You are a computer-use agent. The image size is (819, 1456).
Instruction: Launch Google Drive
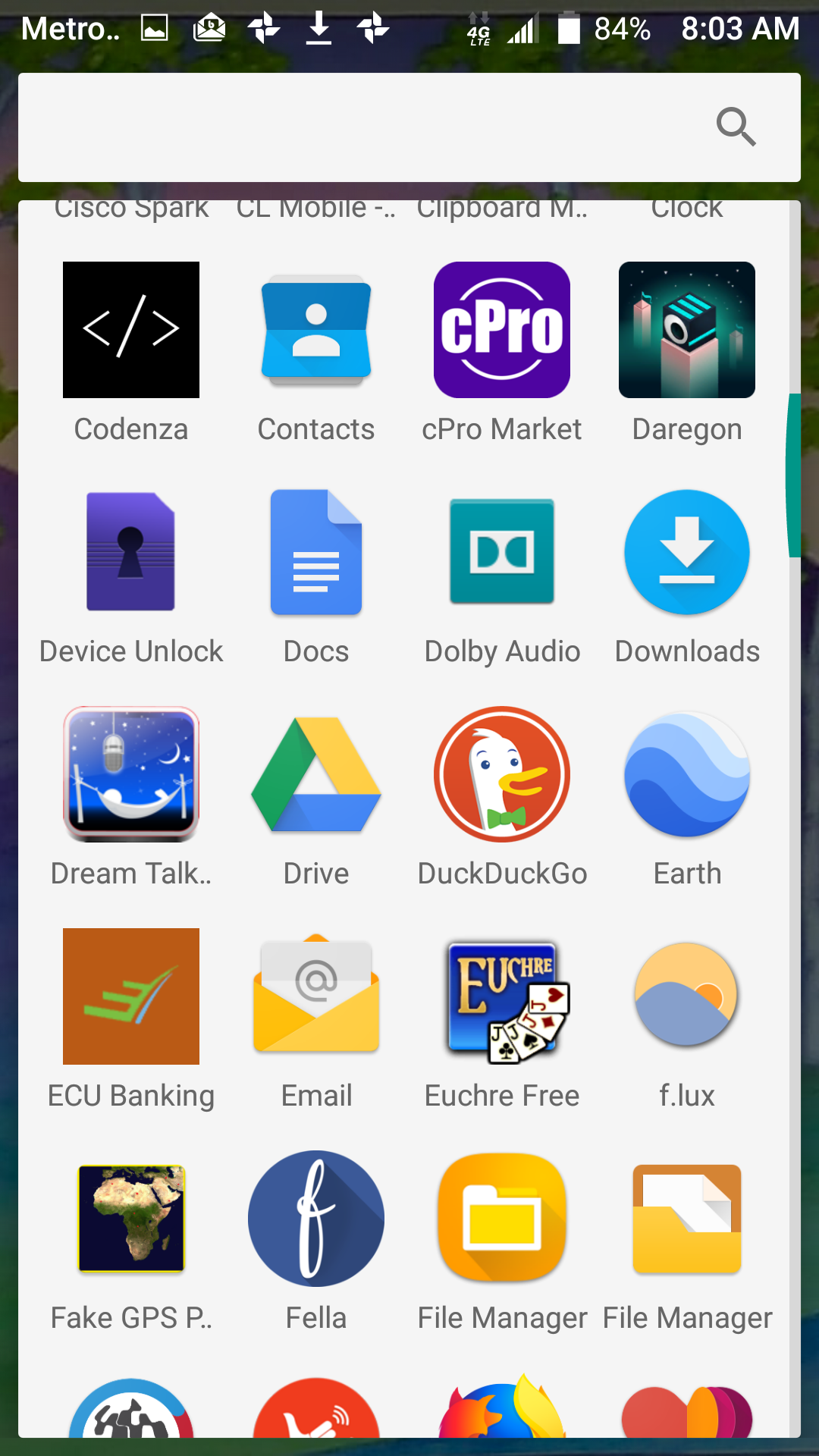[x=316, y=774]
